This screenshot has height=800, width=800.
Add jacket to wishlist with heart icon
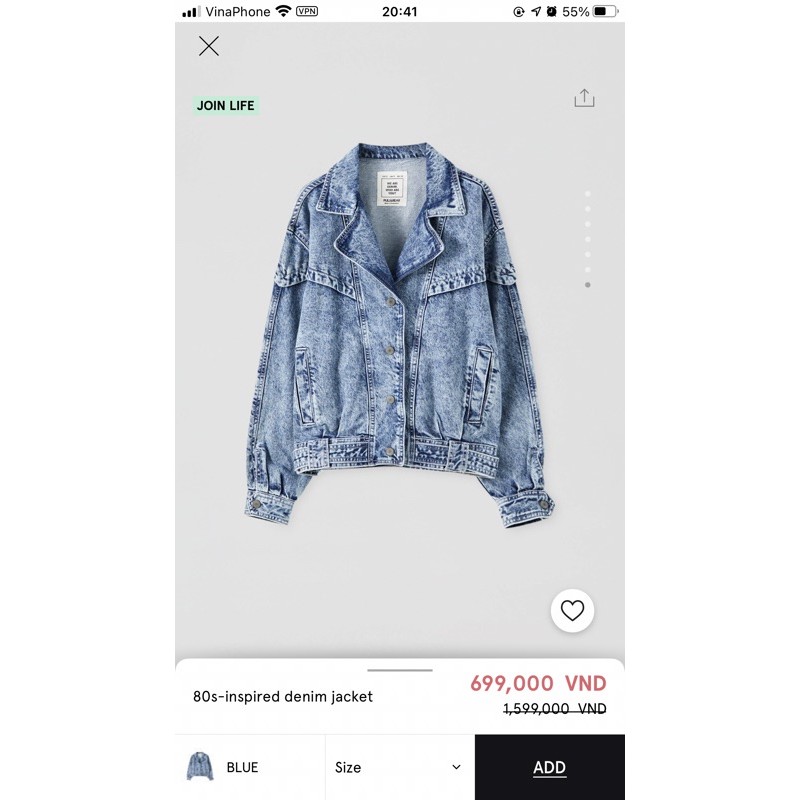point(572,610)
